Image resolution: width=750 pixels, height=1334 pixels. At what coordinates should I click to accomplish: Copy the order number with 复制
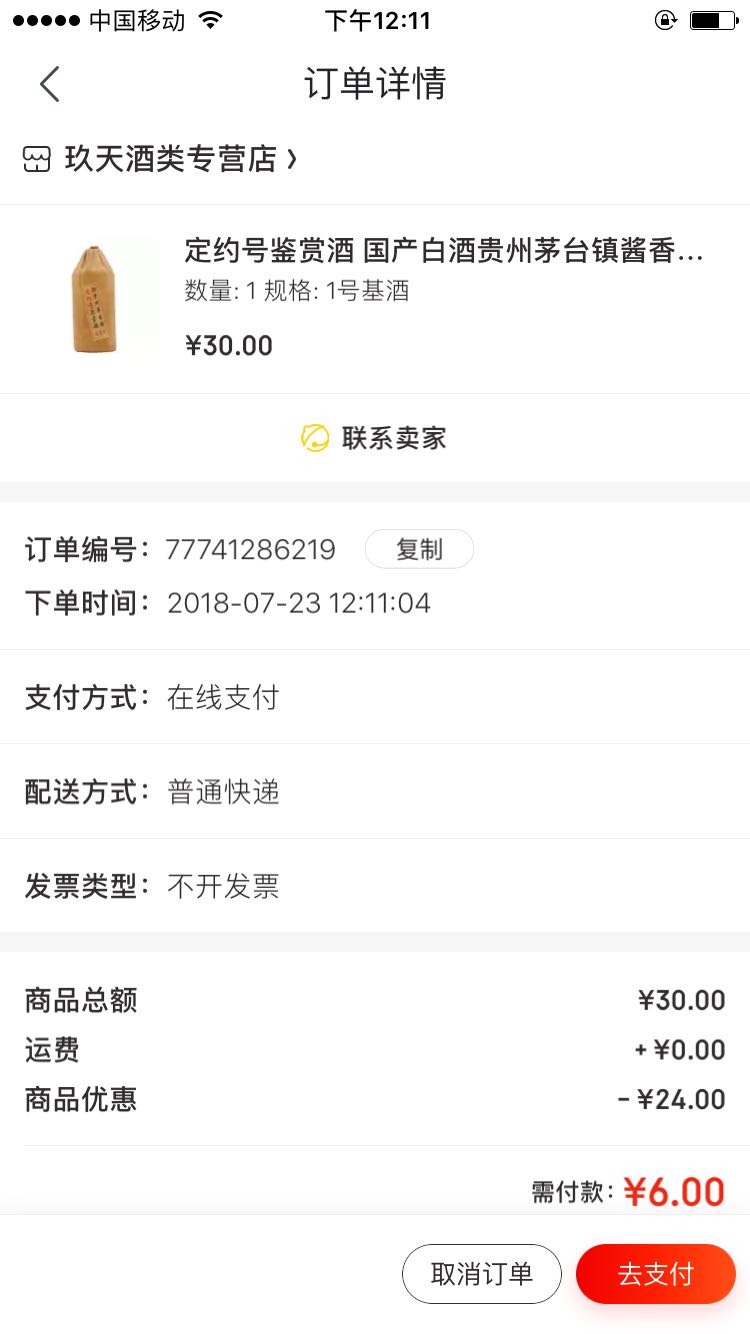pyautogui.click(x=419, y=549)
